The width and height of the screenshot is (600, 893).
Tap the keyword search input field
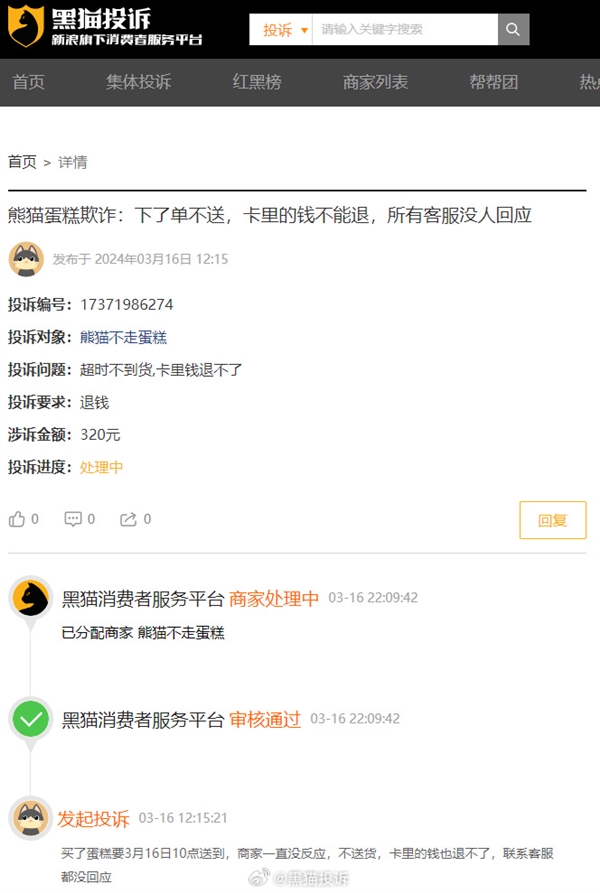click(x=404, y=30)
